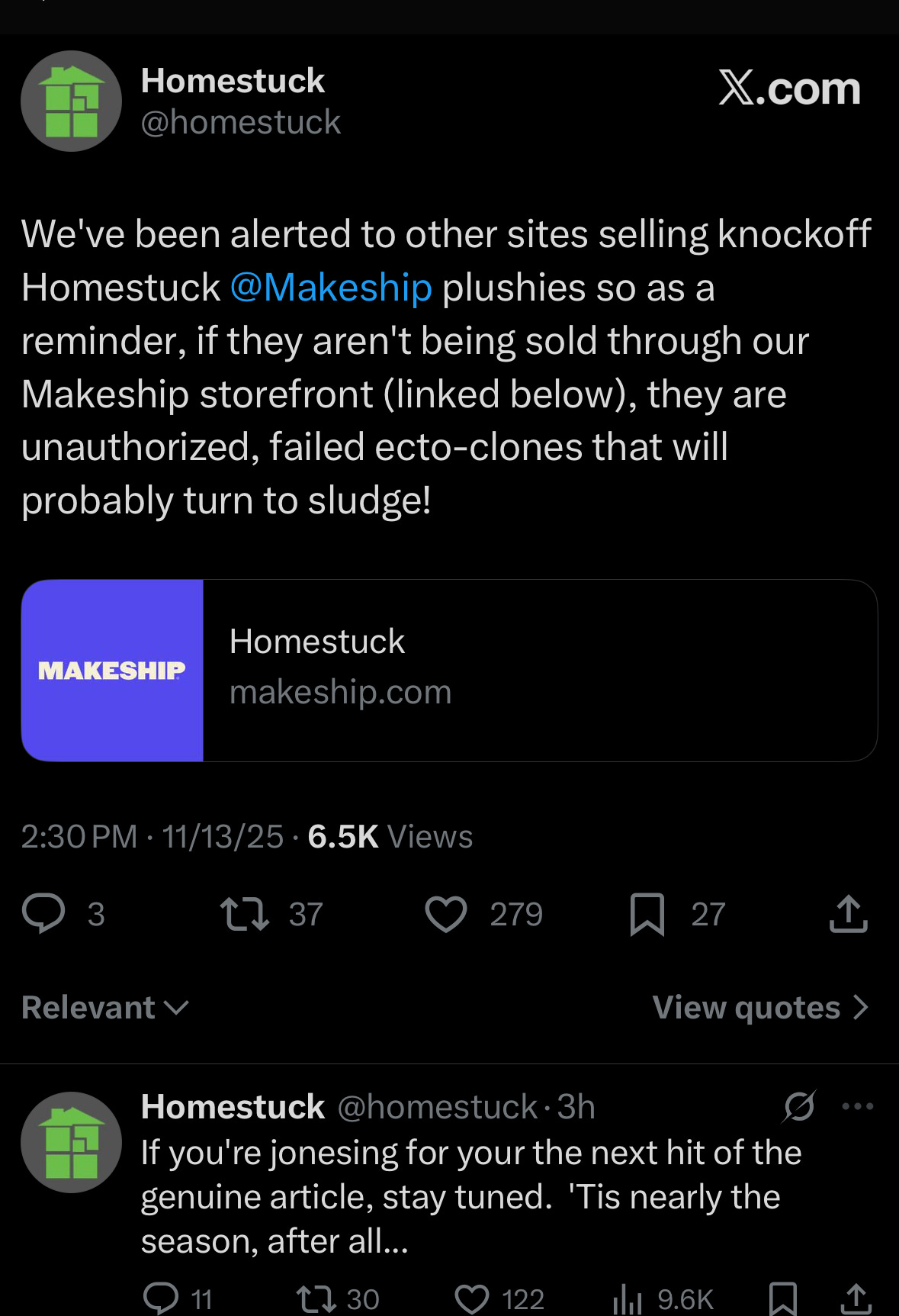899x1316 pixels.
Task: Like the main post with 279 likes
Action: (x=446, y=914)
